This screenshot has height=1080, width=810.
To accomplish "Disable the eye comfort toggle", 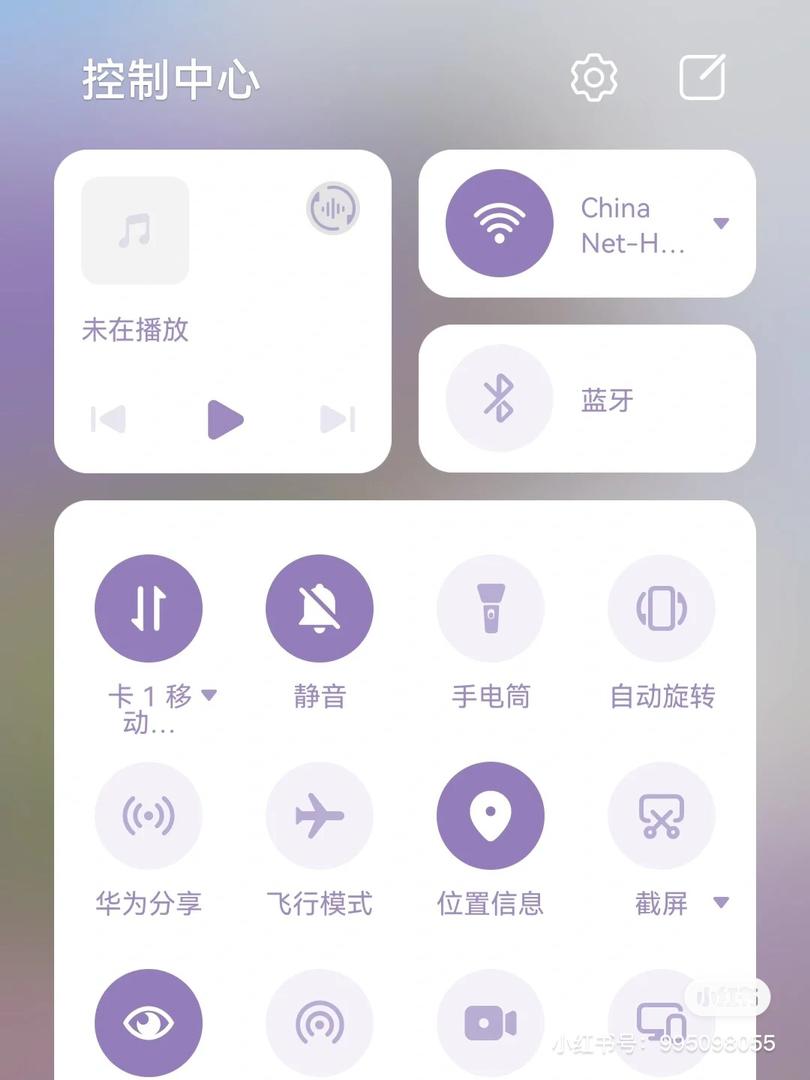I will click(x=148, y=1022).
